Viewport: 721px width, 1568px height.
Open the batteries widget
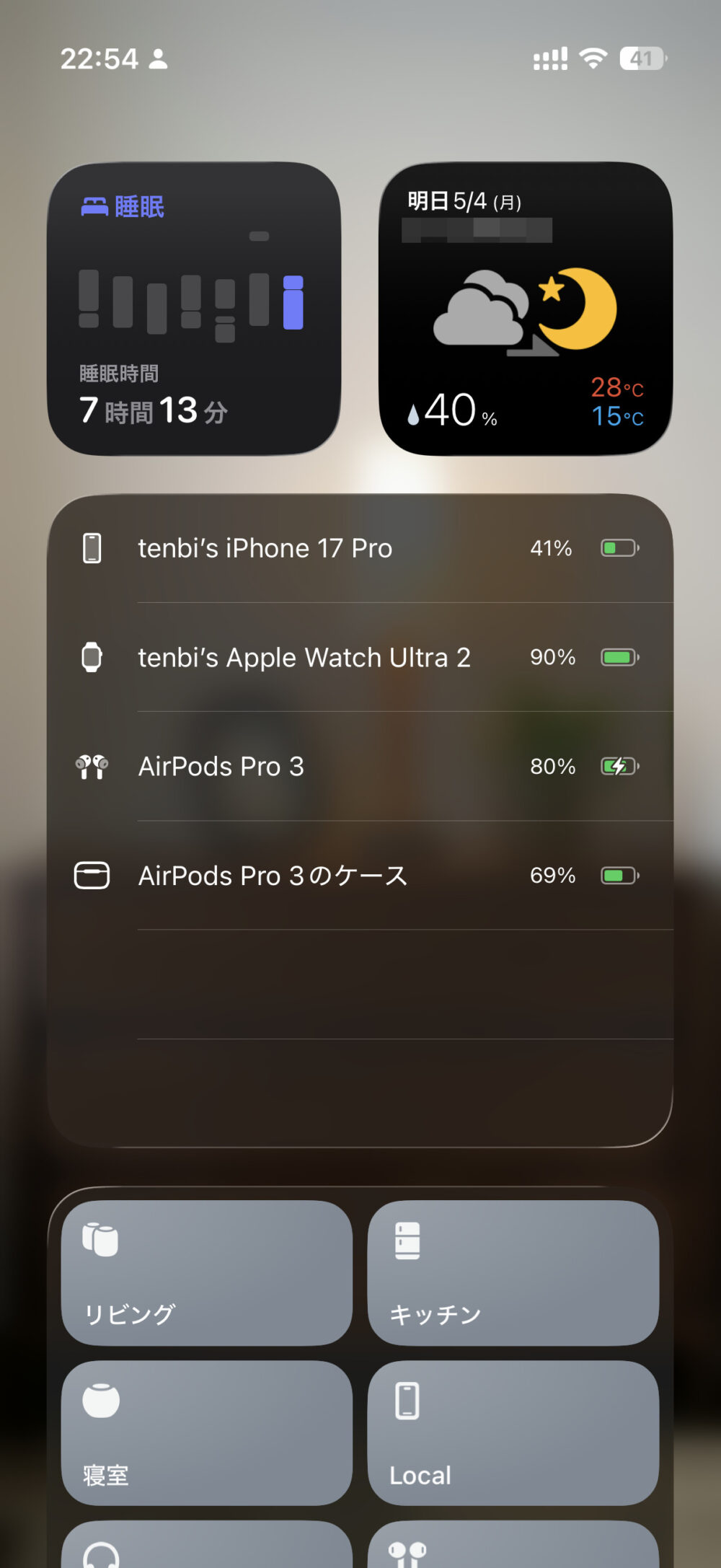pos(360,820)
